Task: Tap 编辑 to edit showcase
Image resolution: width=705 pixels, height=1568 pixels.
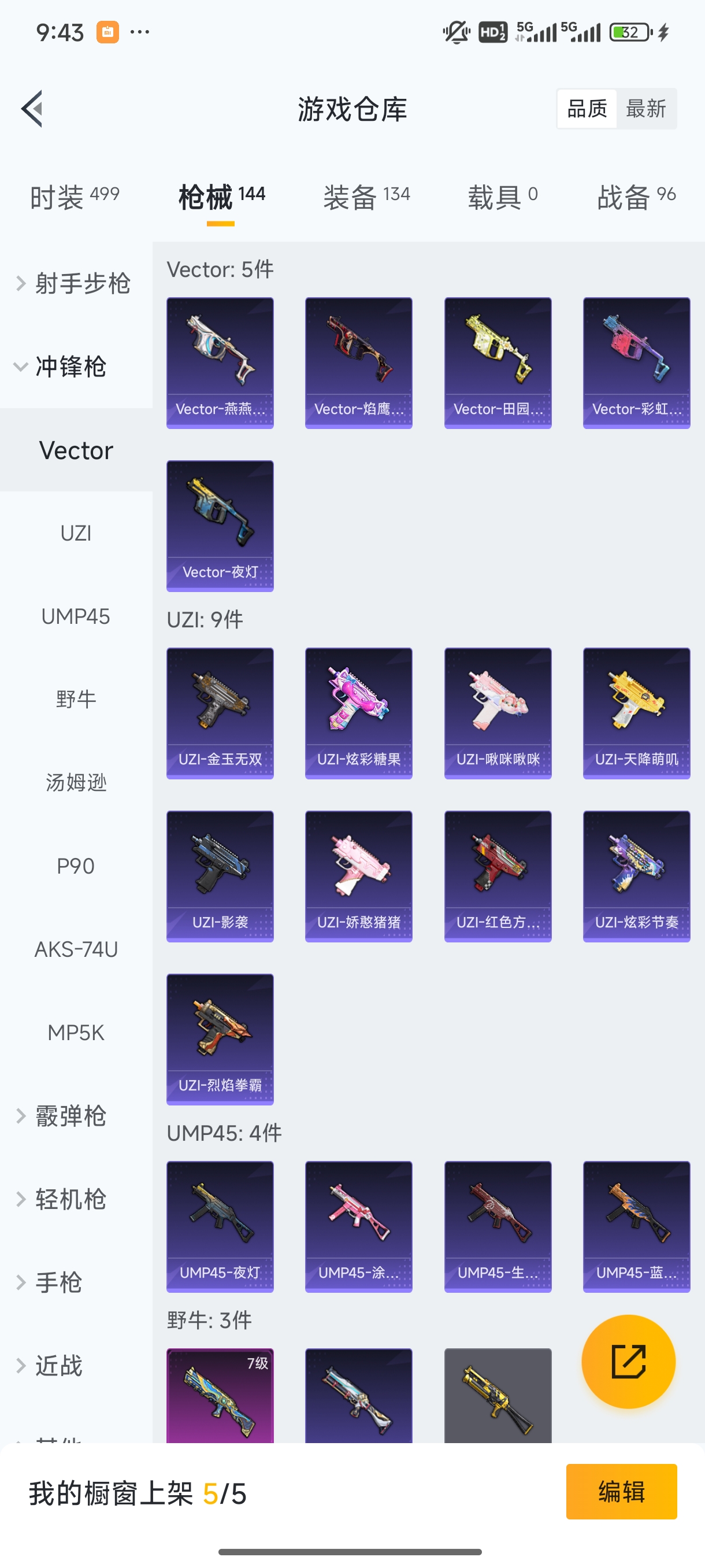Action: [x=621, y=1491]
